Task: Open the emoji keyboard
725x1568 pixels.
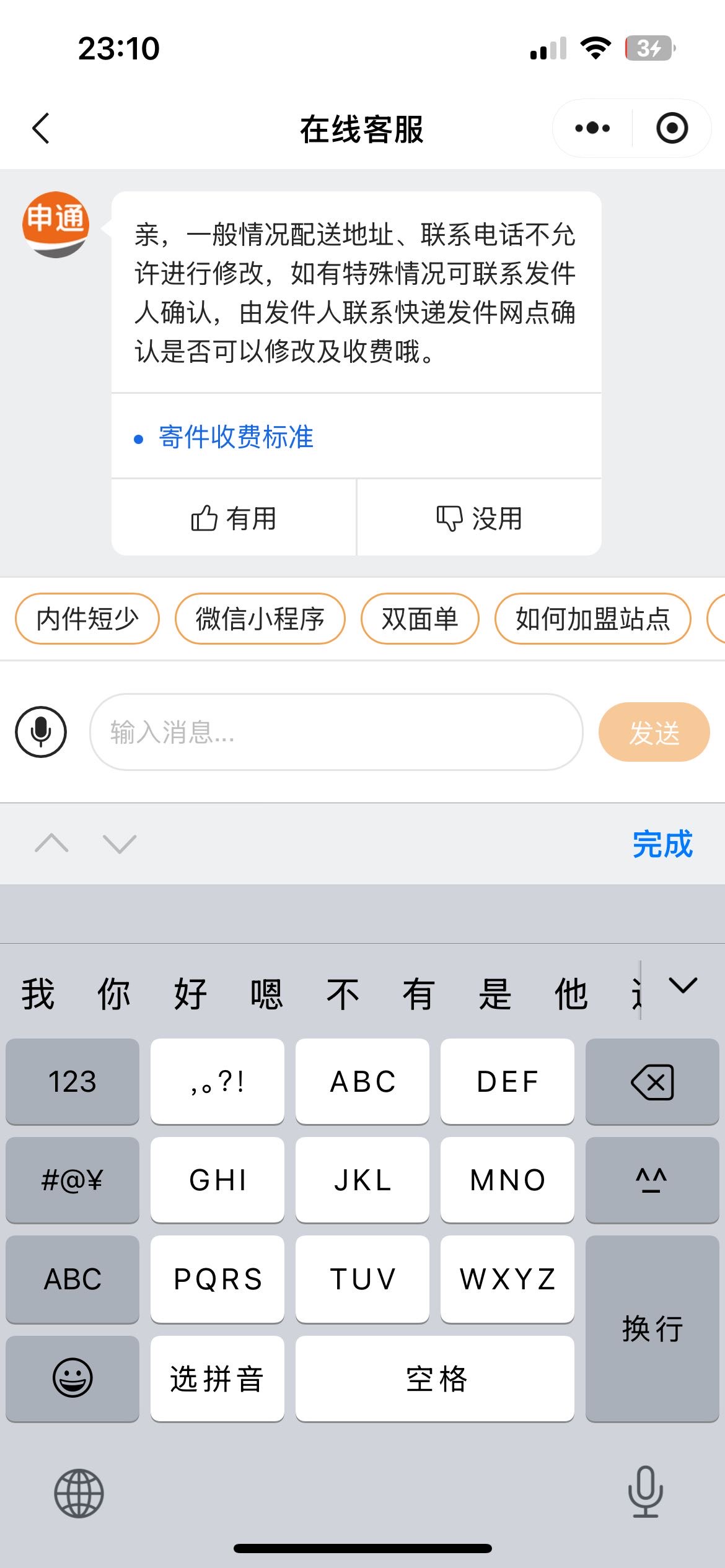Action: coord(72,1379)
